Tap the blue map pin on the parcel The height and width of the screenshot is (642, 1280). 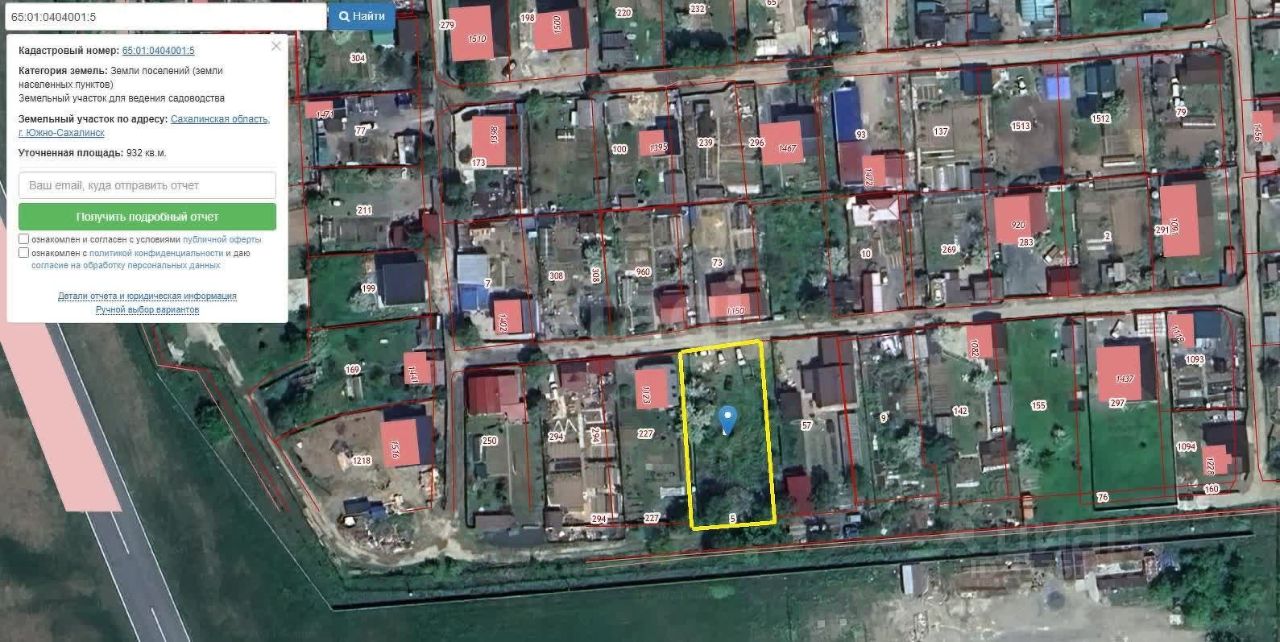coord(729,419)
